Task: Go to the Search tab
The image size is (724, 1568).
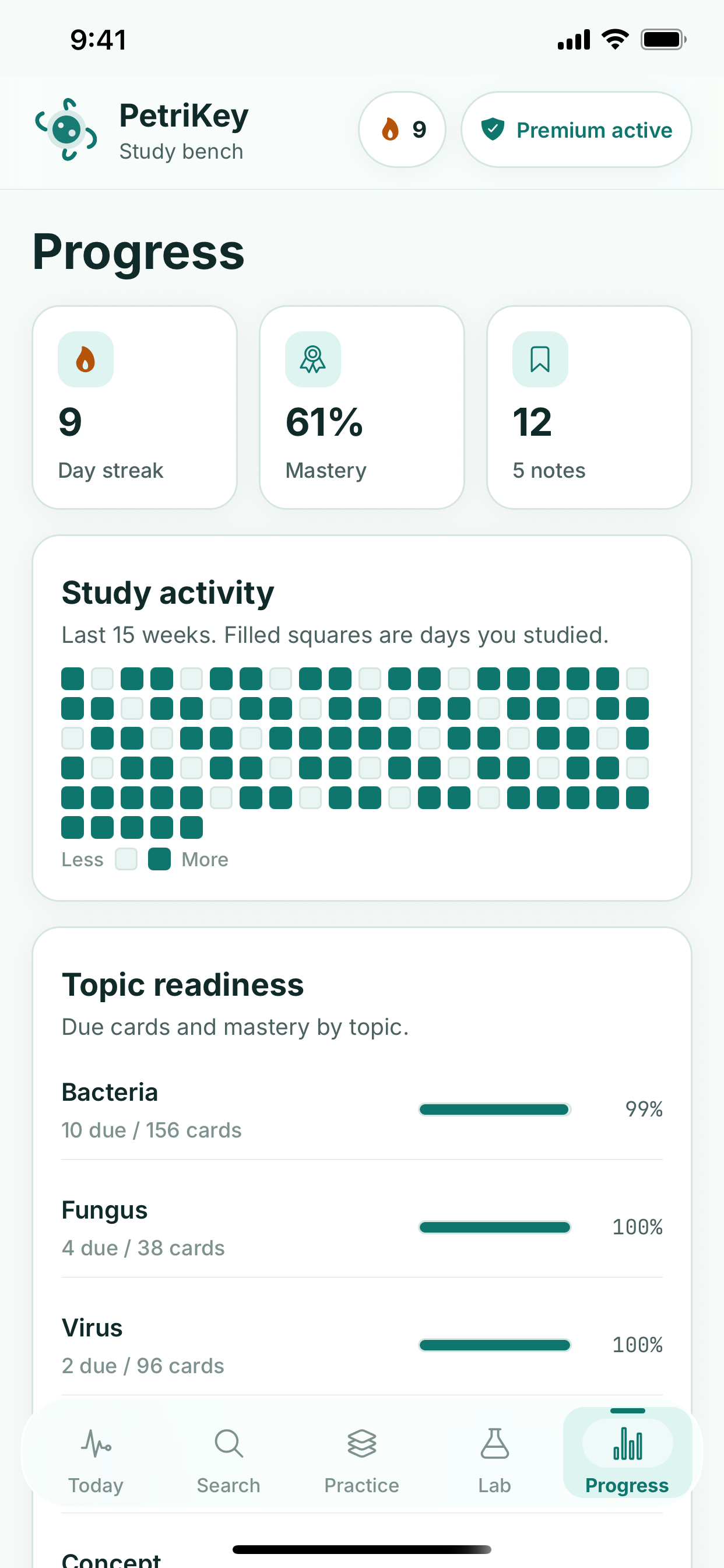Action: 229,1459
